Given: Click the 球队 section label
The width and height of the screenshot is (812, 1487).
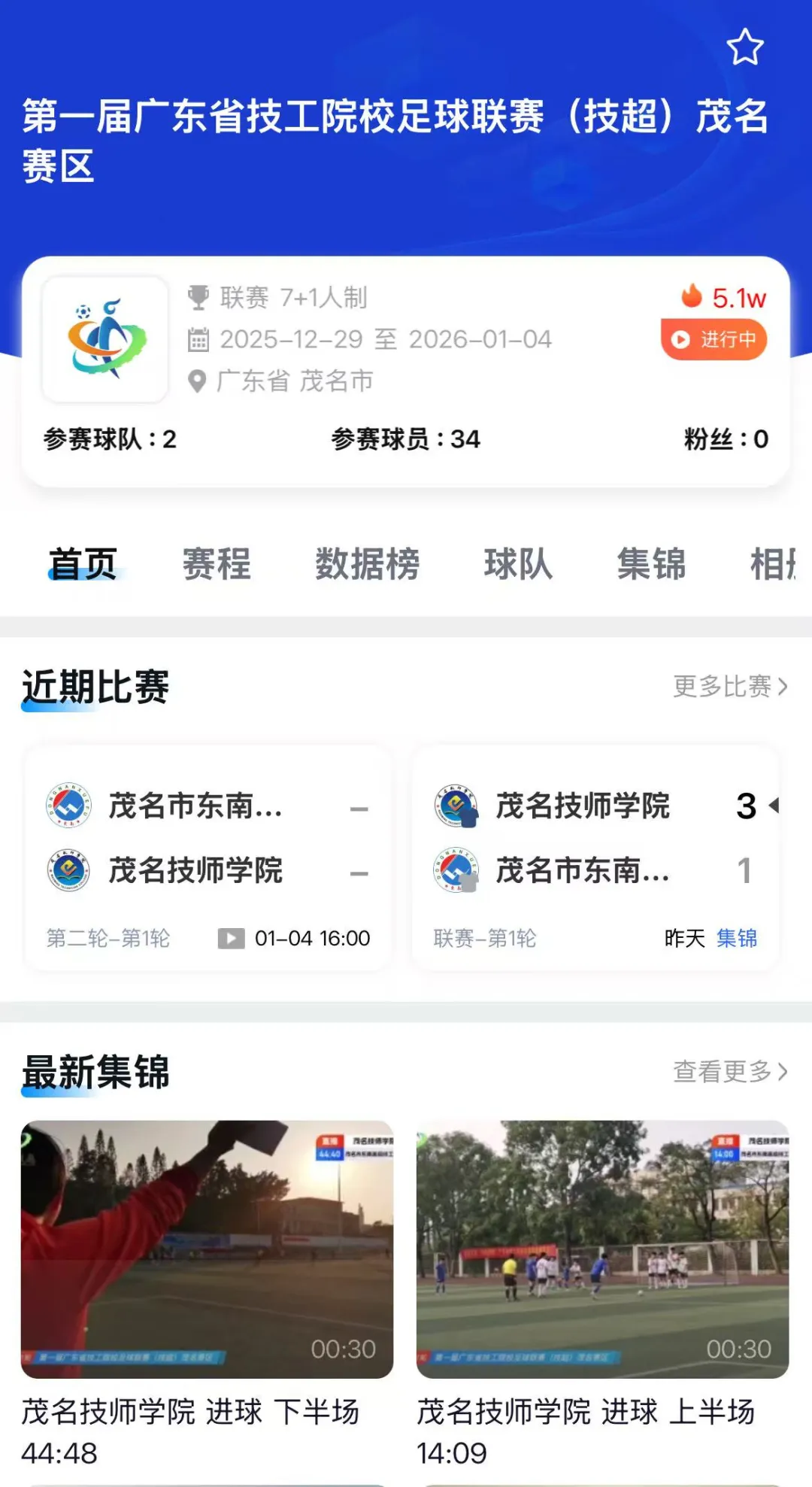Looking at the screenshot, I should [x=518, y=564].
